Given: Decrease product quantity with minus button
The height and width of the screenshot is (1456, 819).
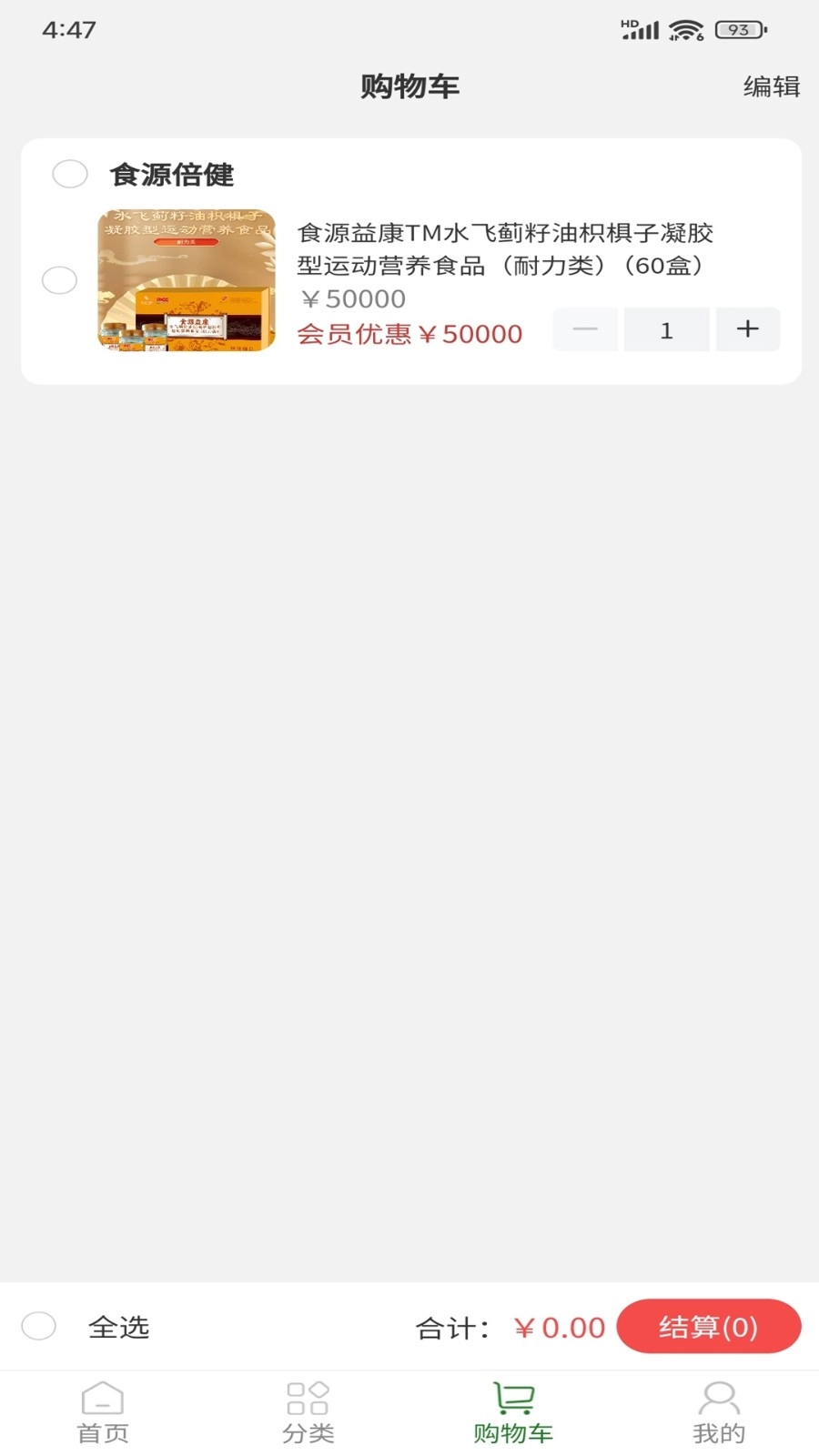Looking at the screenshot, I should 585,329.
